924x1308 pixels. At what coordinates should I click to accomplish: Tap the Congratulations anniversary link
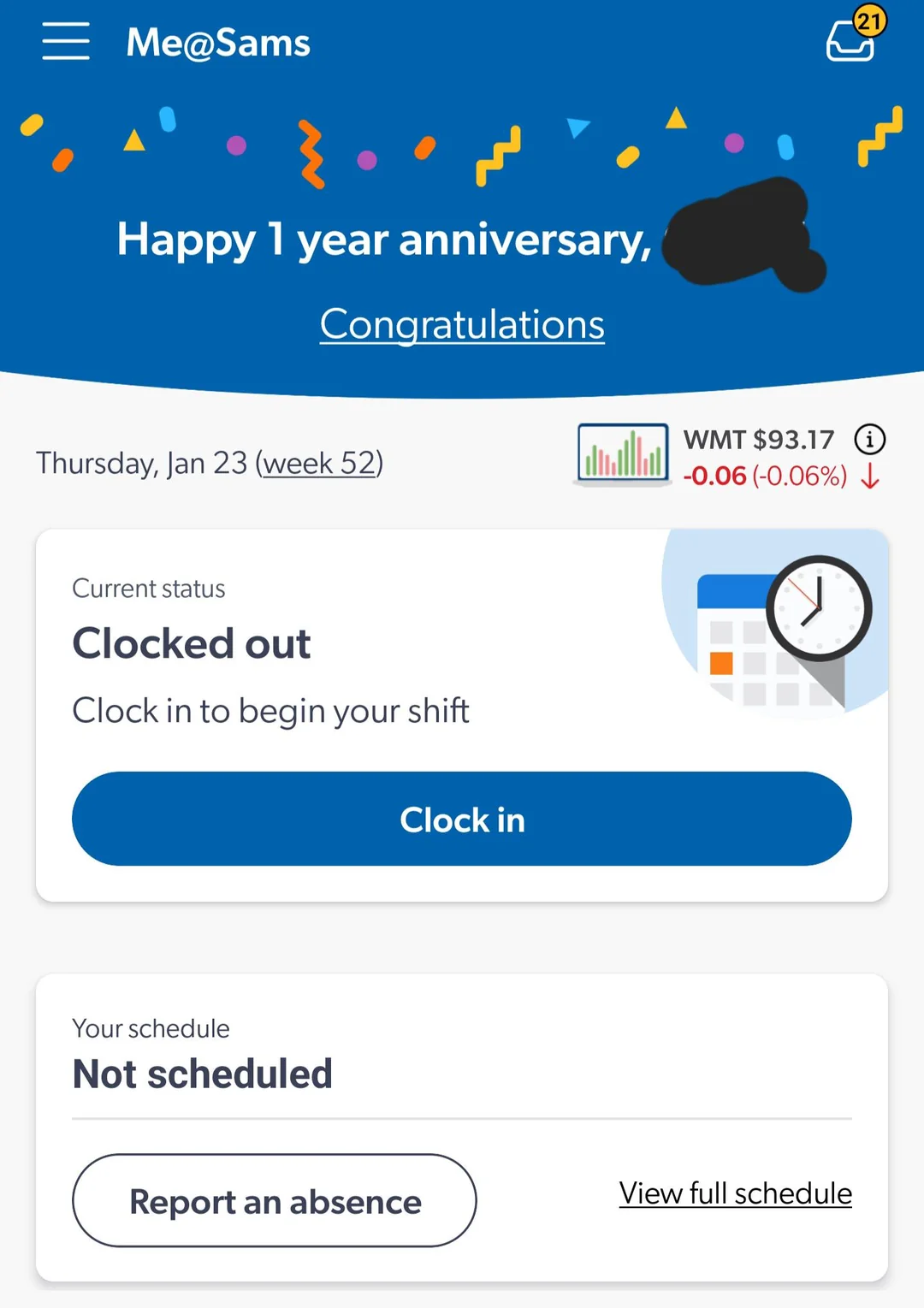coord(462,325)
